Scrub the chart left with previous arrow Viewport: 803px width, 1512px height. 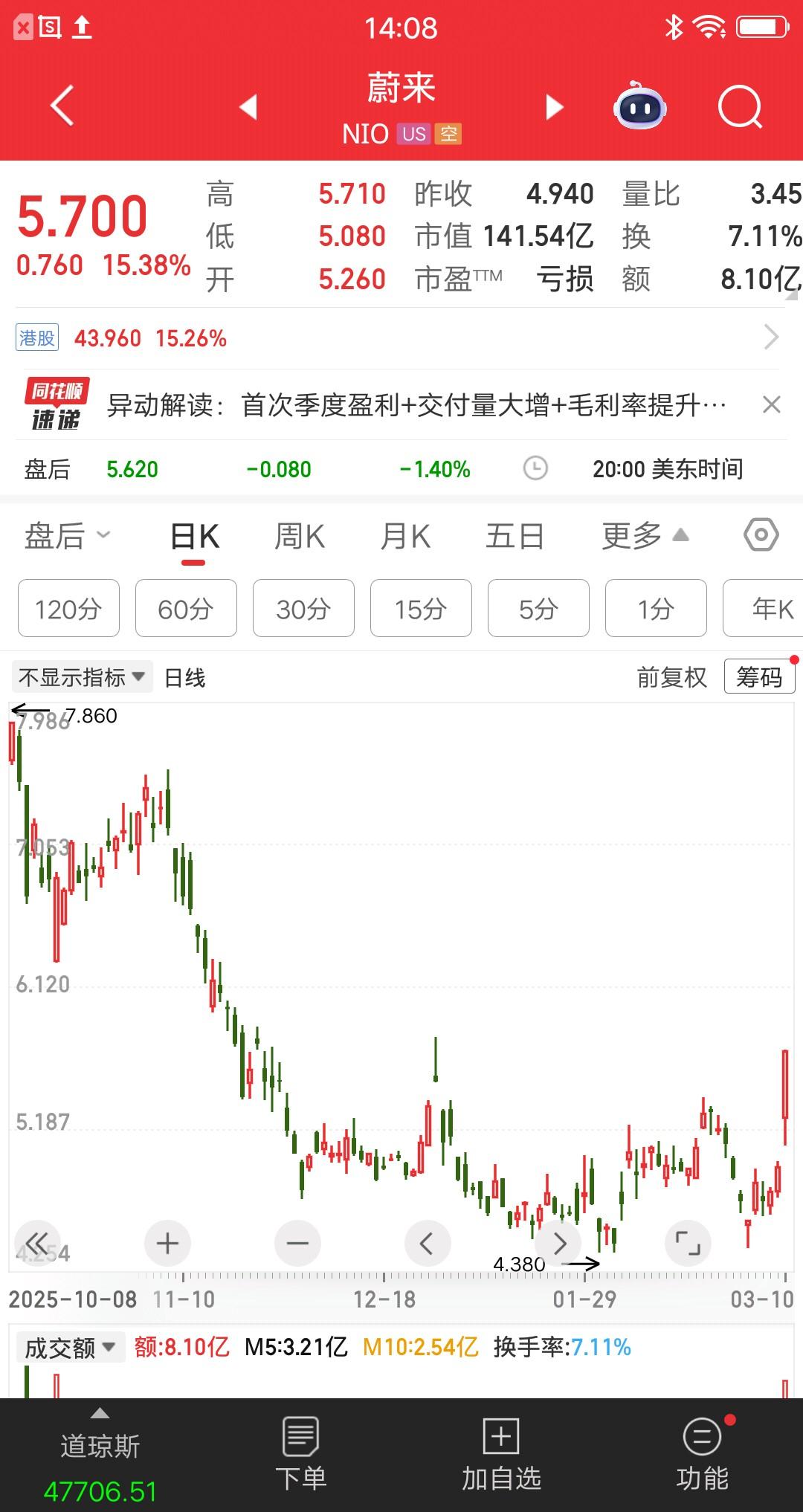pos(427,1242)
